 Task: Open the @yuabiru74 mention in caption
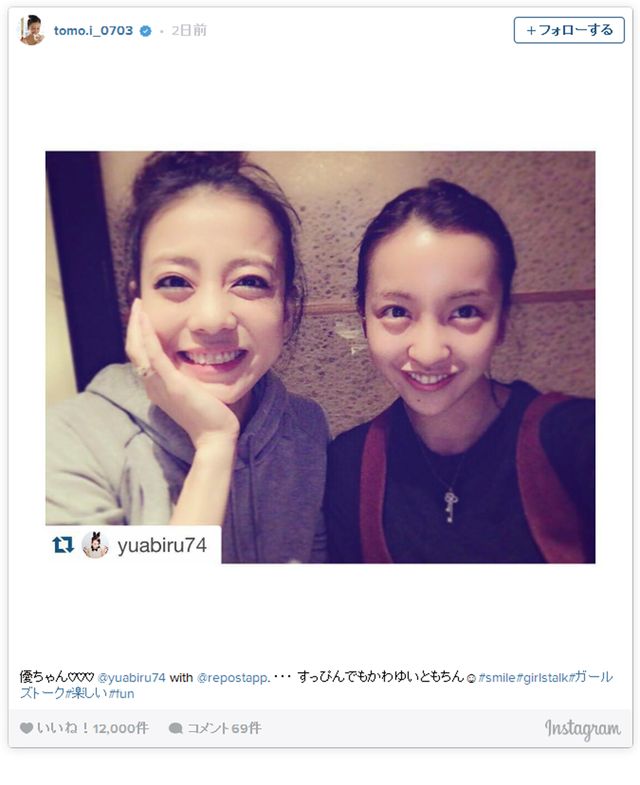[131, 677]
